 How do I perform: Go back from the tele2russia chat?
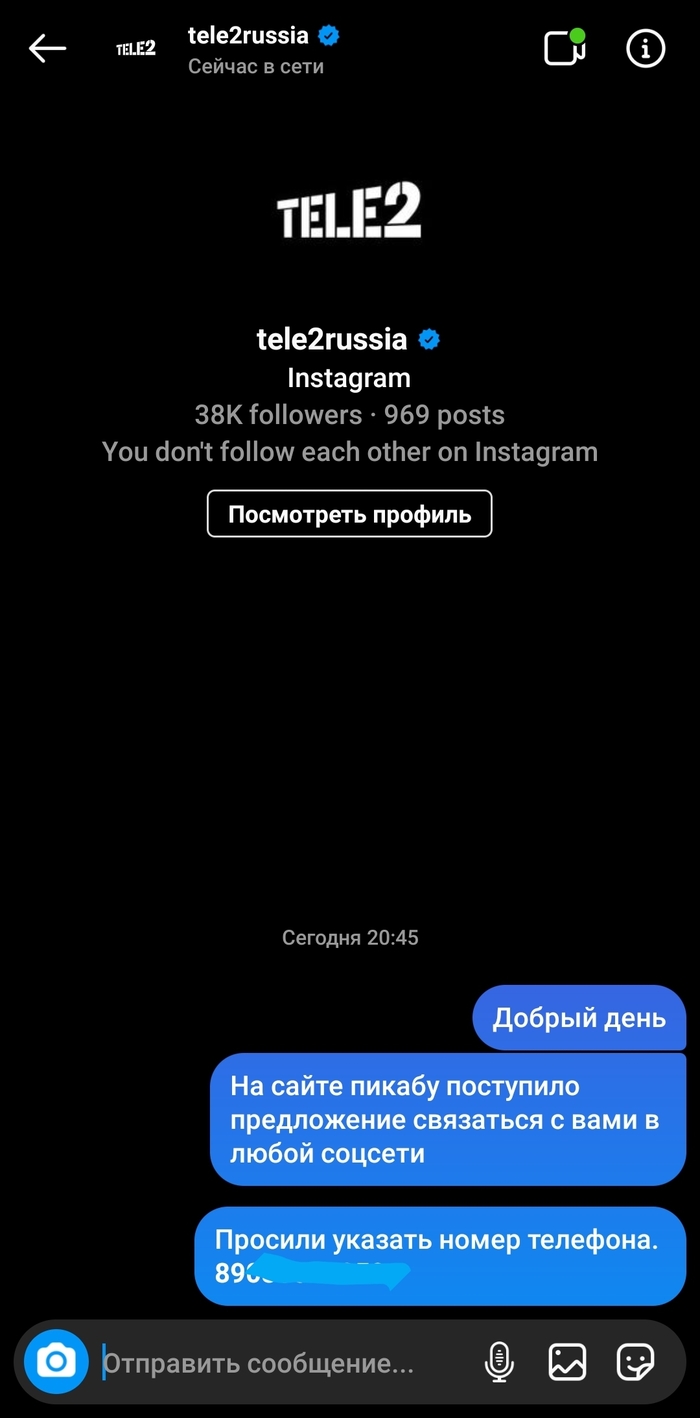click(46, 48)
